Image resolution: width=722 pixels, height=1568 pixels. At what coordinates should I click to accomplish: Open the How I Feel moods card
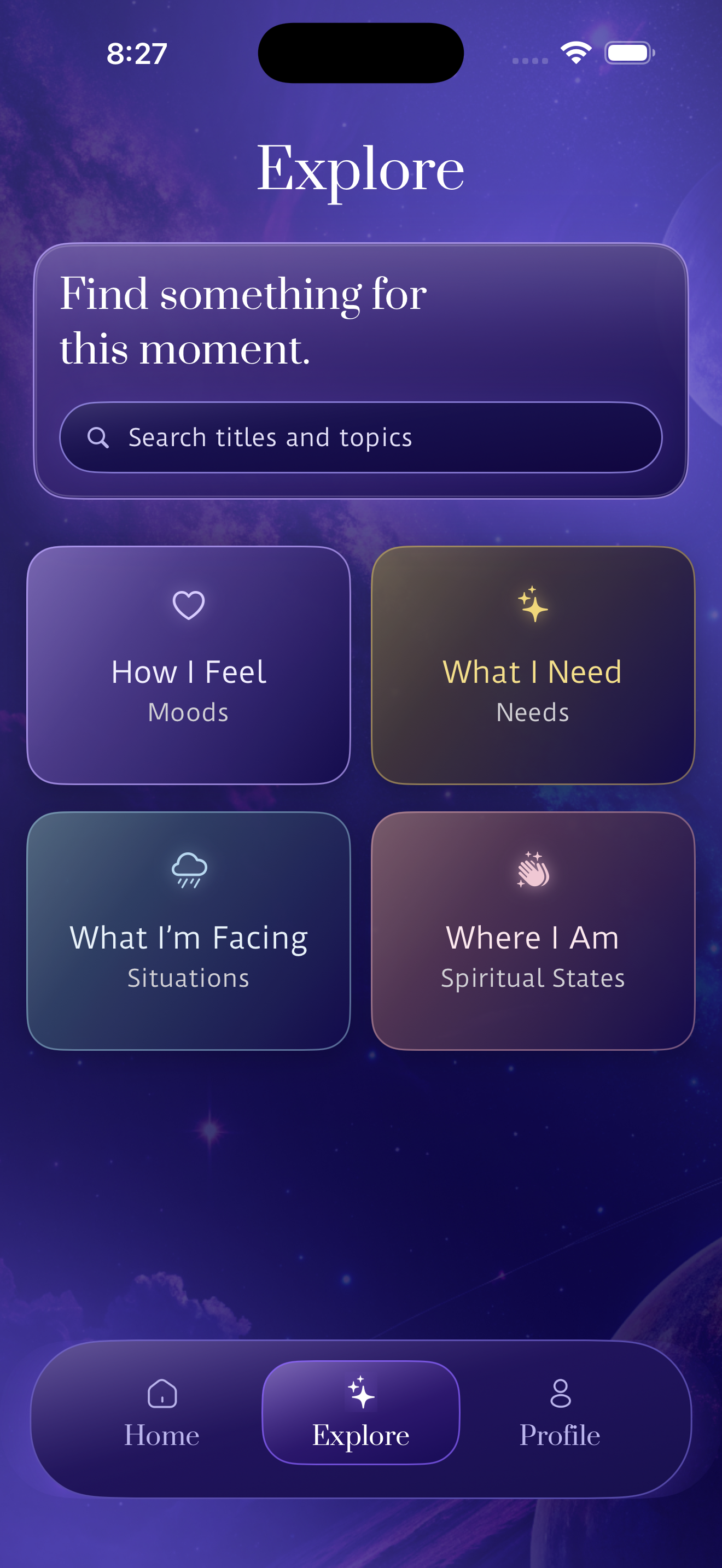189,665
